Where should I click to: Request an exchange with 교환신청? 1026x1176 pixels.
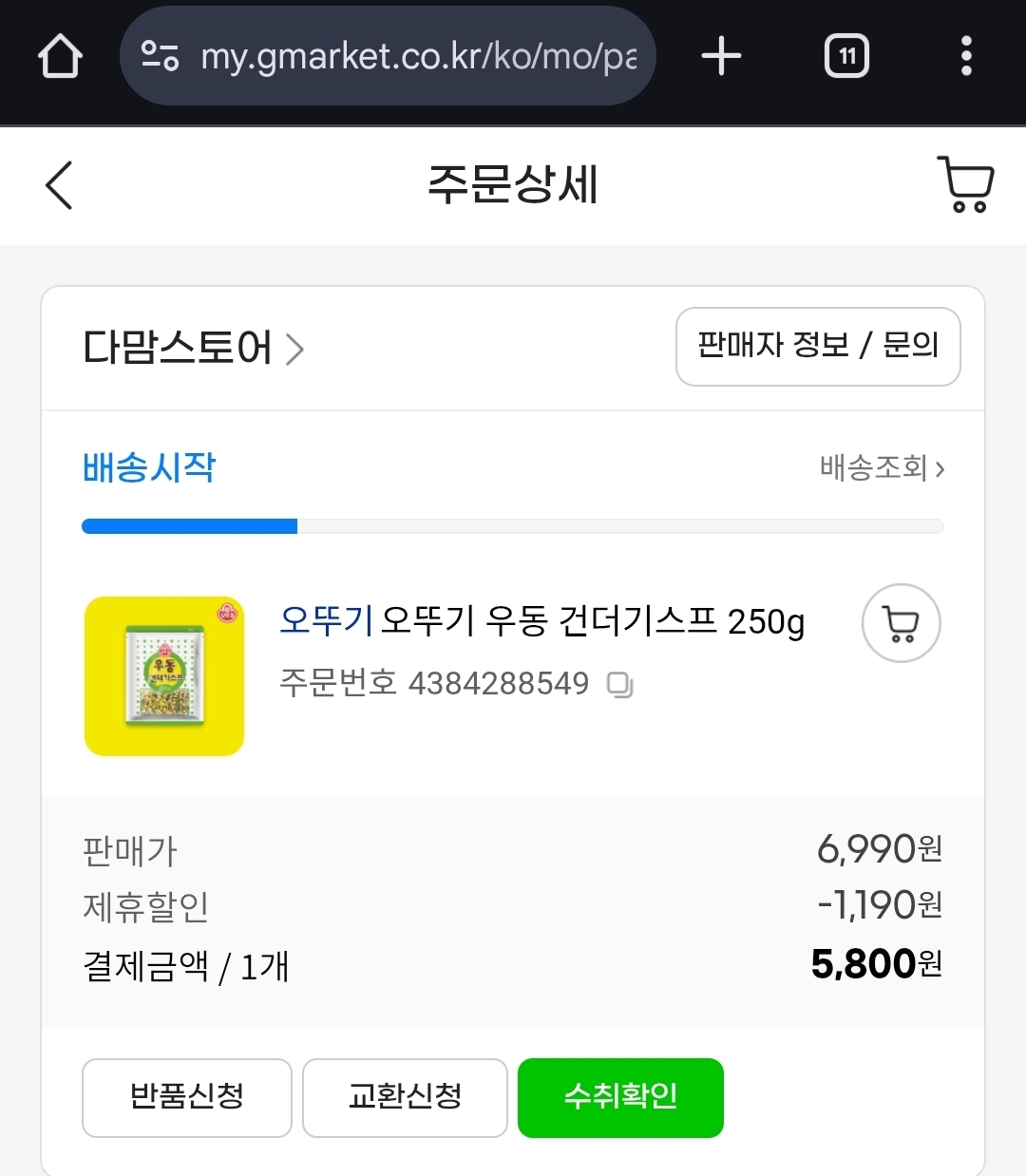tap(405, 1097)
